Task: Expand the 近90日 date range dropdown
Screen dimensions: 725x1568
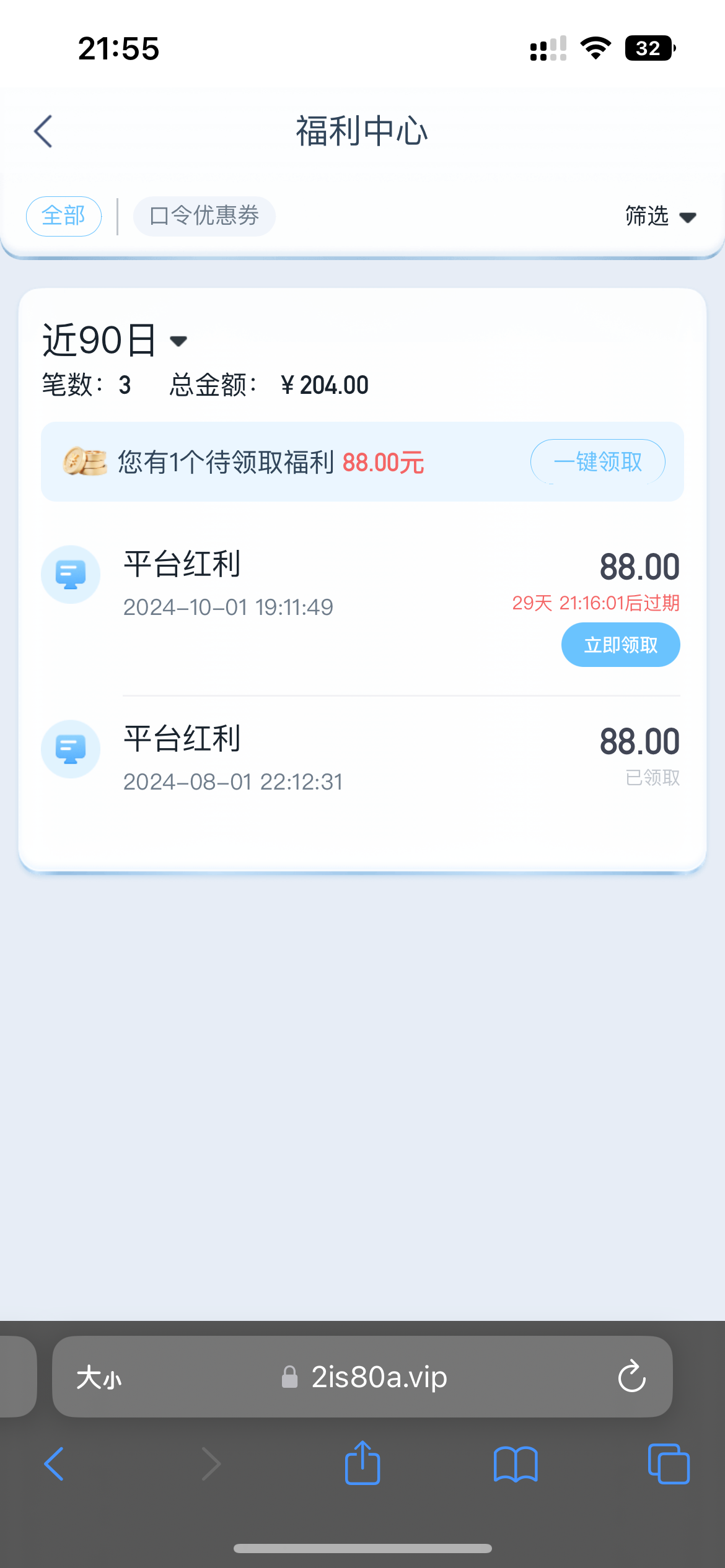Action: (x=115, y=341)
